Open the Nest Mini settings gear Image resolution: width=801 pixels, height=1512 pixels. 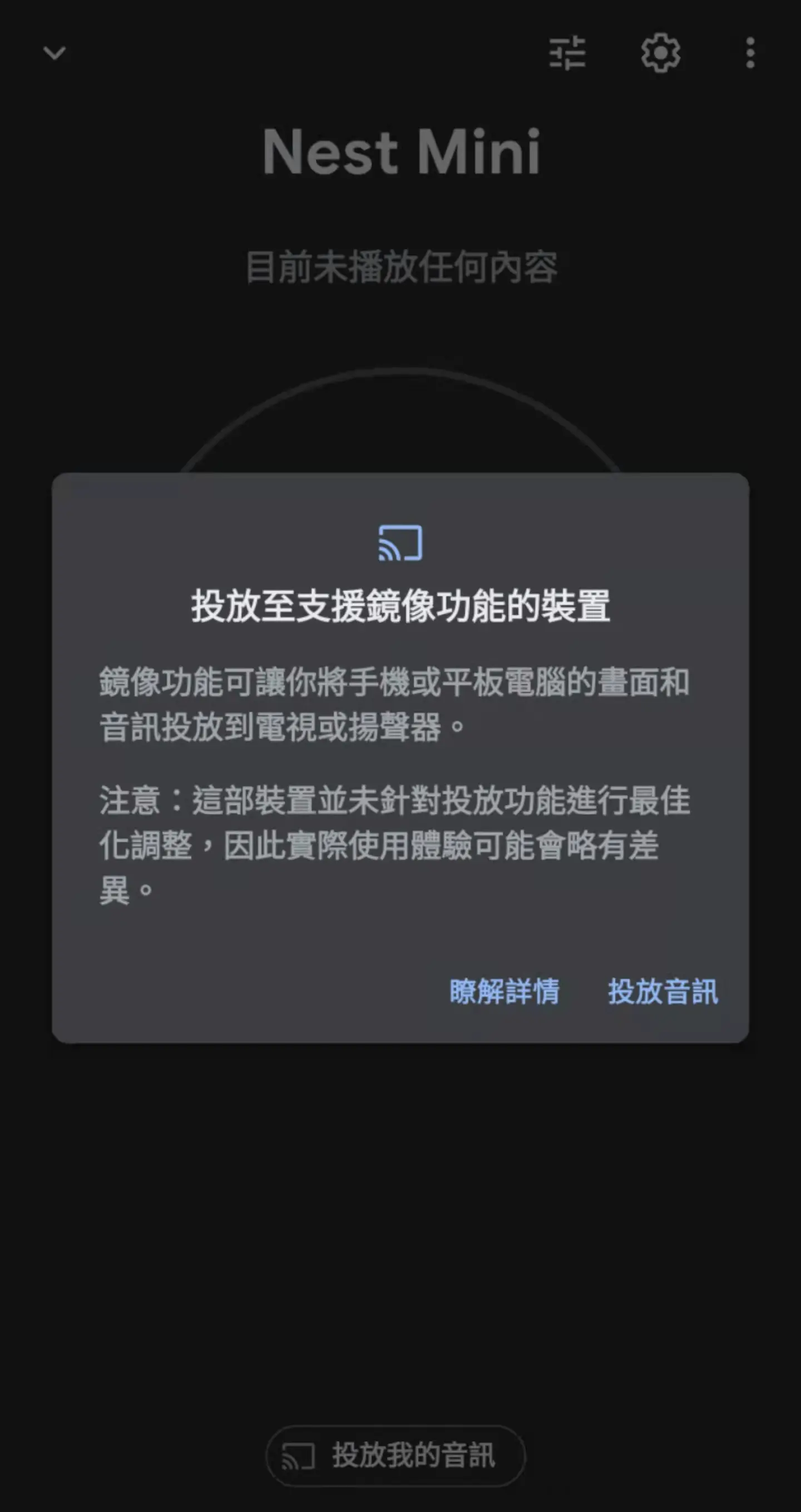660,53
